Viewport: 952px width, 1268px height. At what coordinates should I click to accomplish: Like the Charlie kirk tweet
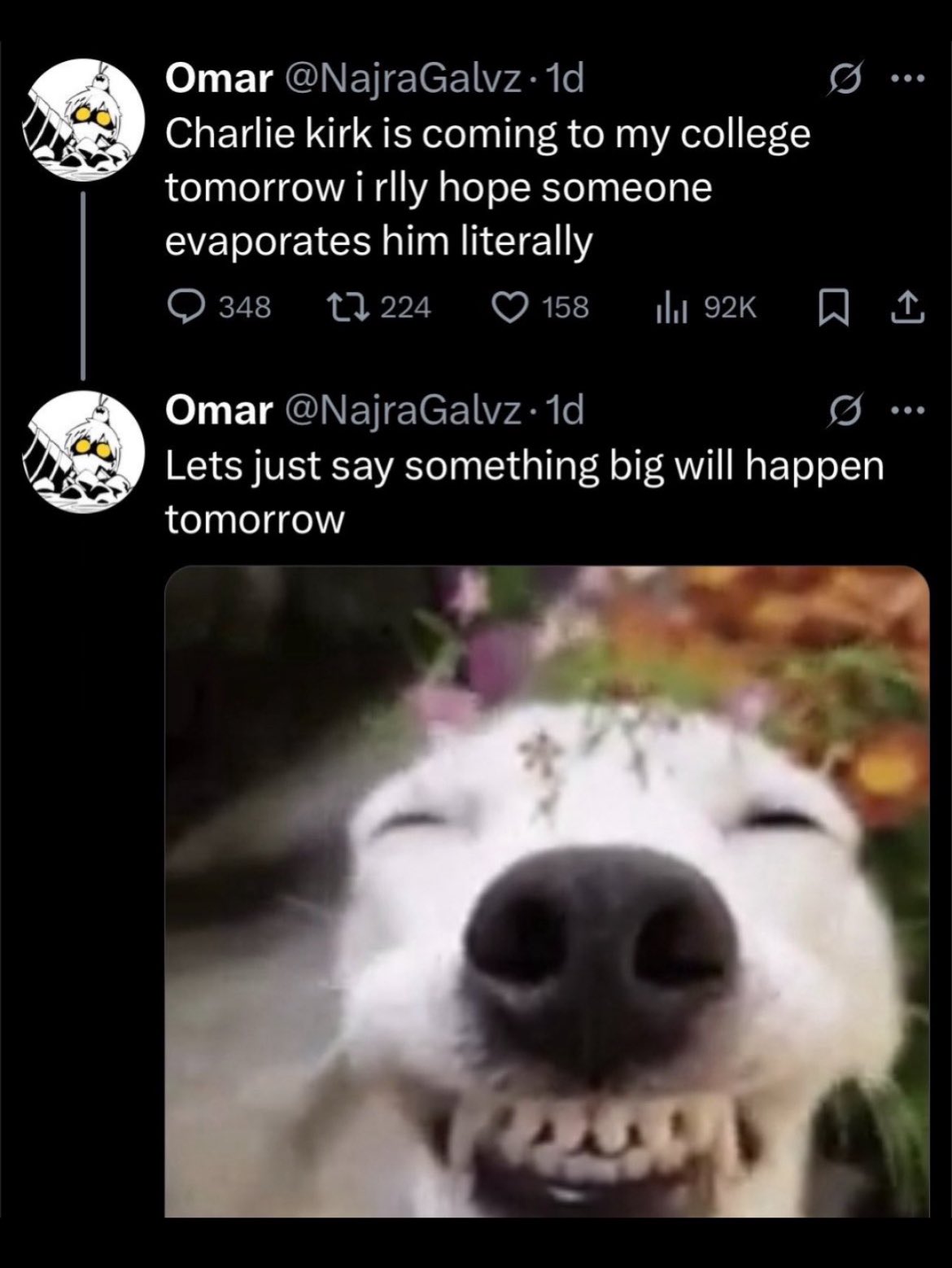(540, 307)
